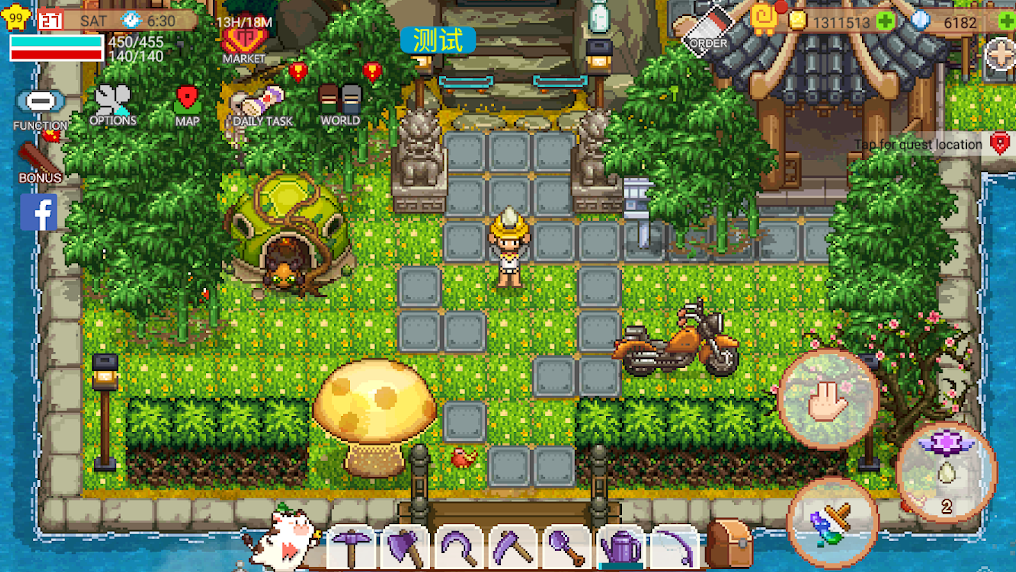Open the Bonus item

(40, 160)
